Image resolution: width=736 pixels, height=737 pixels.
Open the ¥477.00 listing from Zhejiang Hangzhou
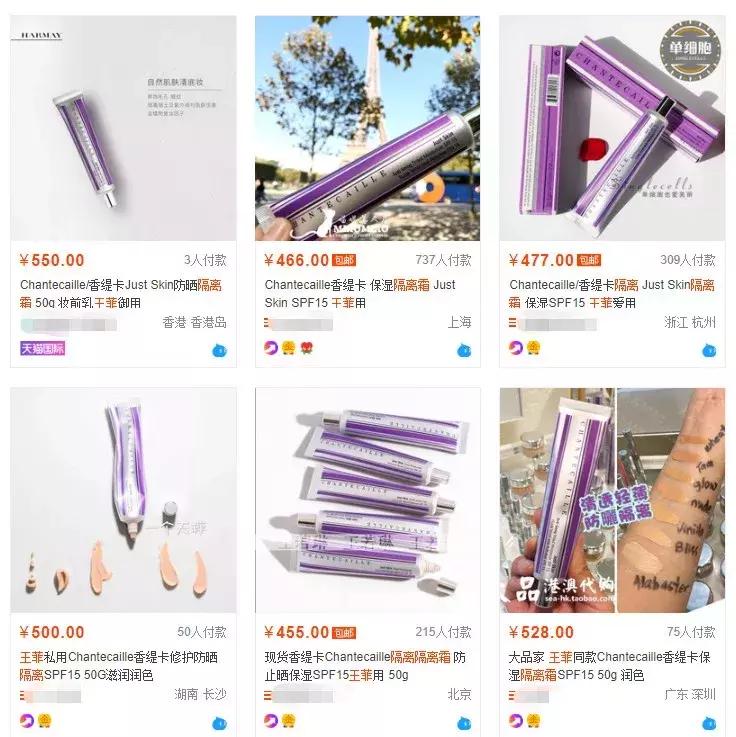pyautogui.click(x=612, y=128)
